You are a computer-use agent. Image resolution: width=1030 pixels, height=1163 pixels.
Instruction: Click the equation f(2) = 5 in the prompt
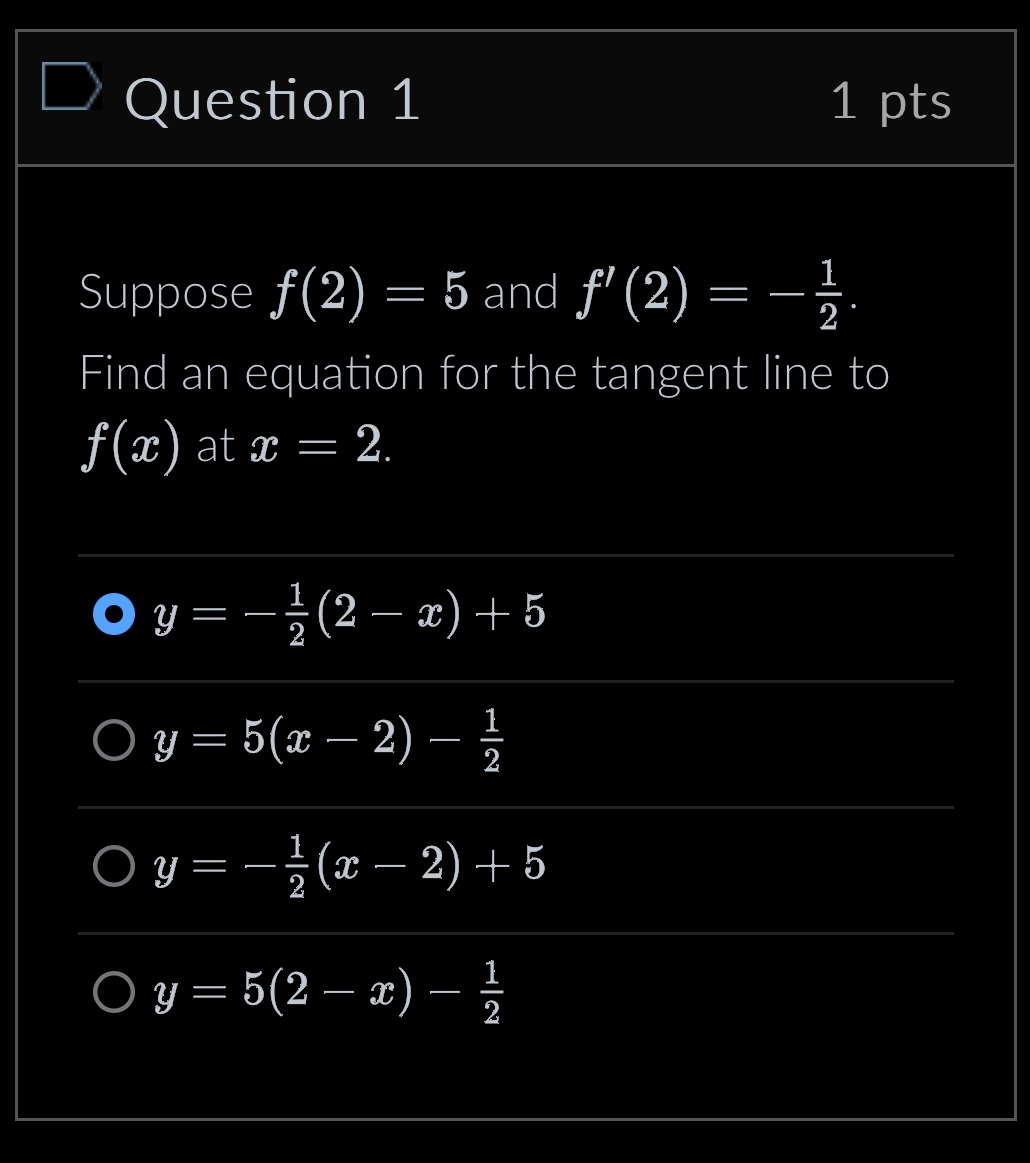click(370, 292)
